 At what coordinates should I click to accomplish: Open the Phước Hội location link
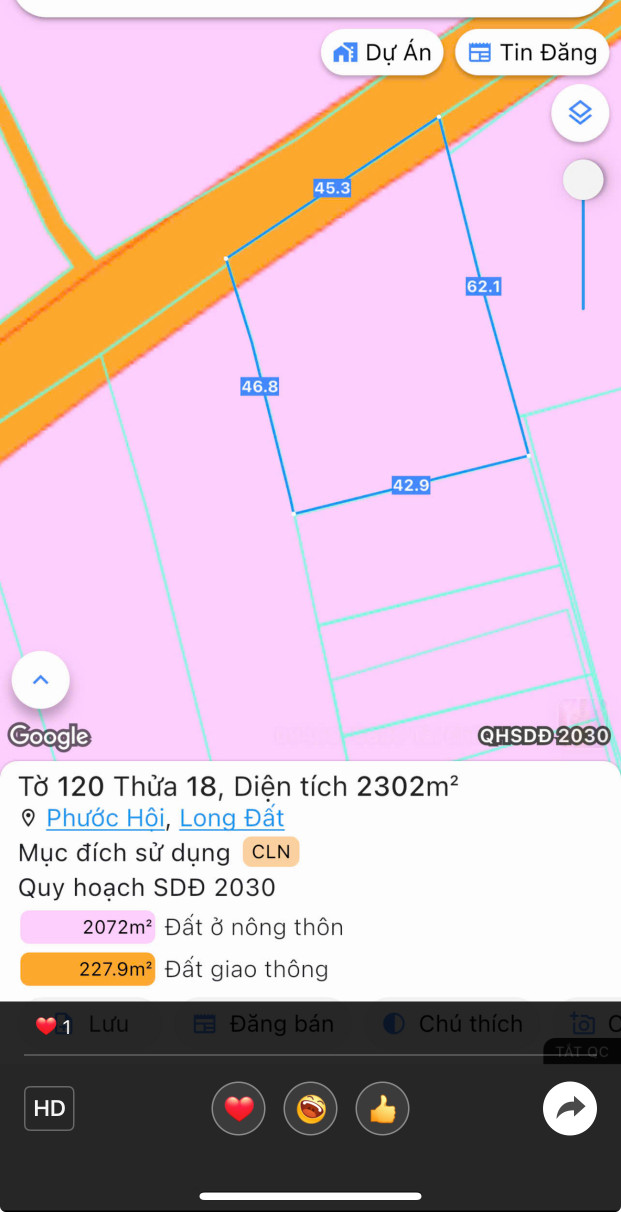[x=105, y=818]
